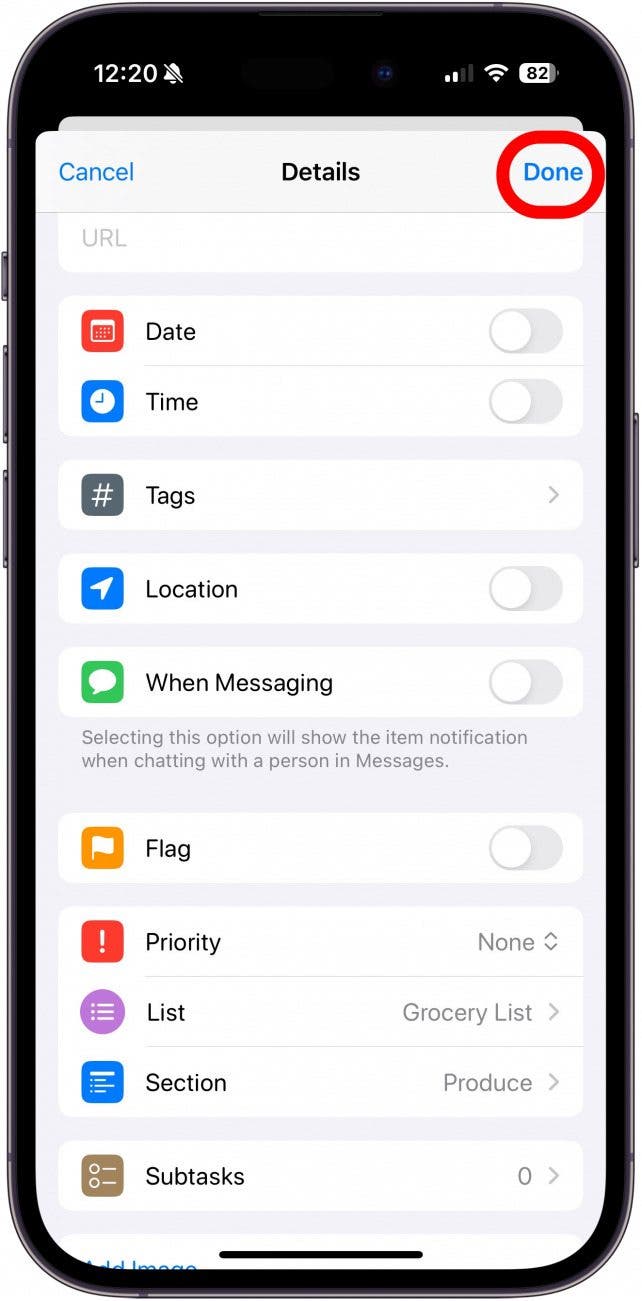The image size is (642, 1301).
Task: Open the Priority dropdown set to None
Action: [517, 942]
